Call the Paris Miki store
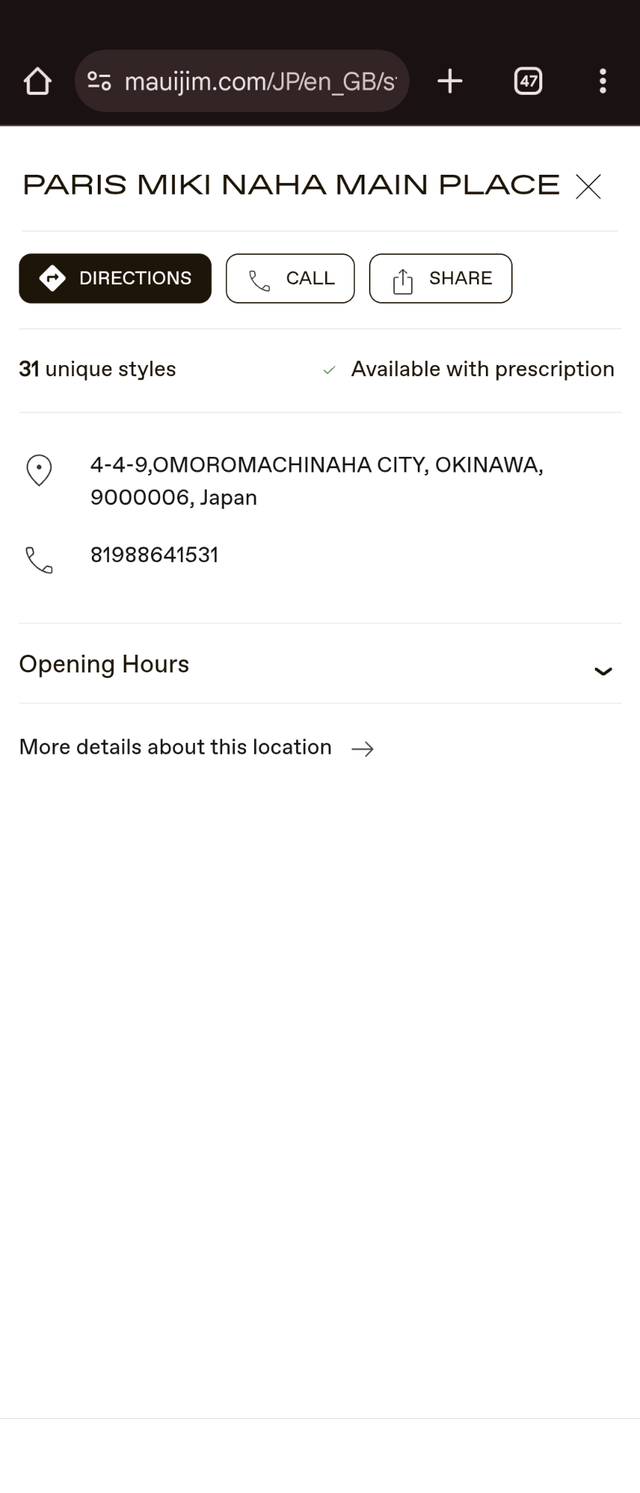This screenshot has width=640, height=1493. 290,278
